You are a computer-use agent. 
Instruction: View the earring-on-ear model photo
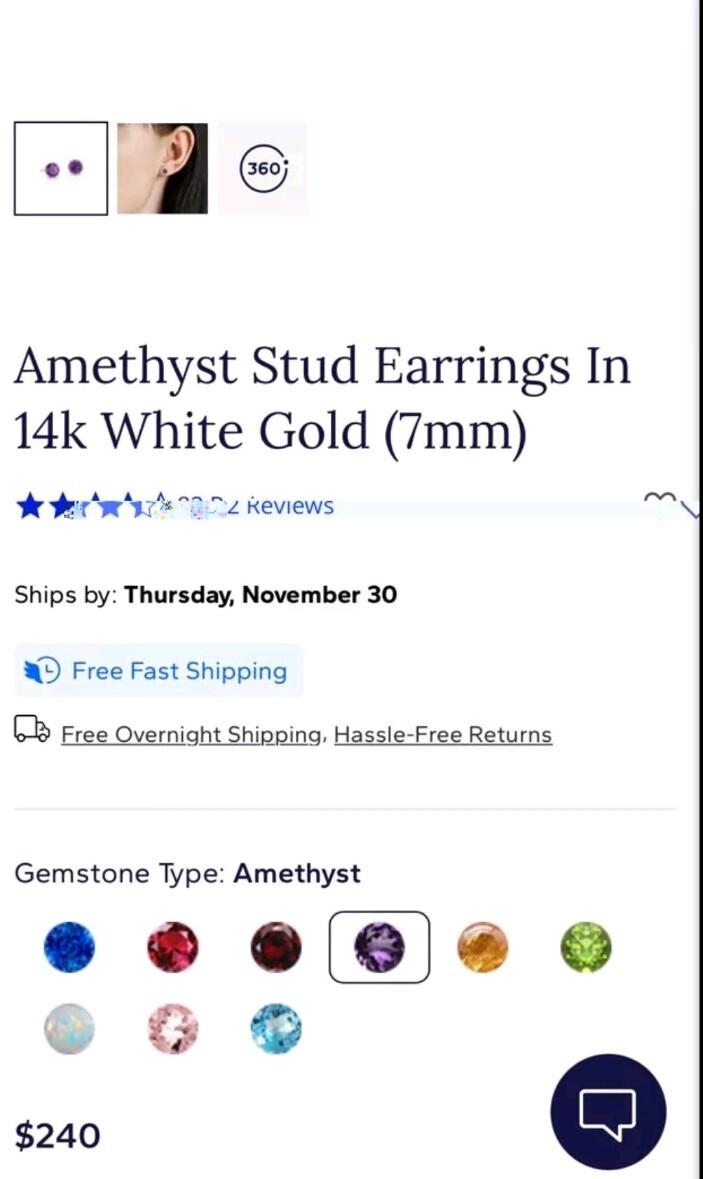pos(162,168)
